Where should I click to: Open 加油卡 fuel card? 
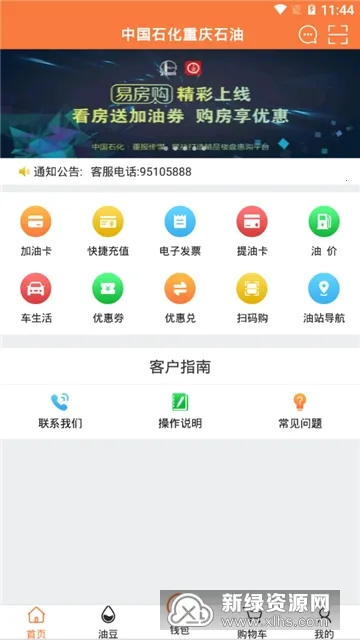(x=36, y=231)
